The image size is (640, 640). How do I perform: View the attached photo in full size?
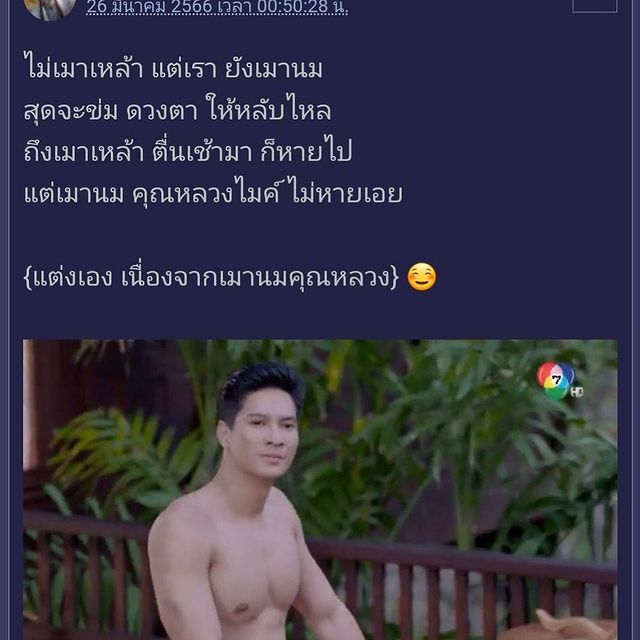click(x=320, y=490)
